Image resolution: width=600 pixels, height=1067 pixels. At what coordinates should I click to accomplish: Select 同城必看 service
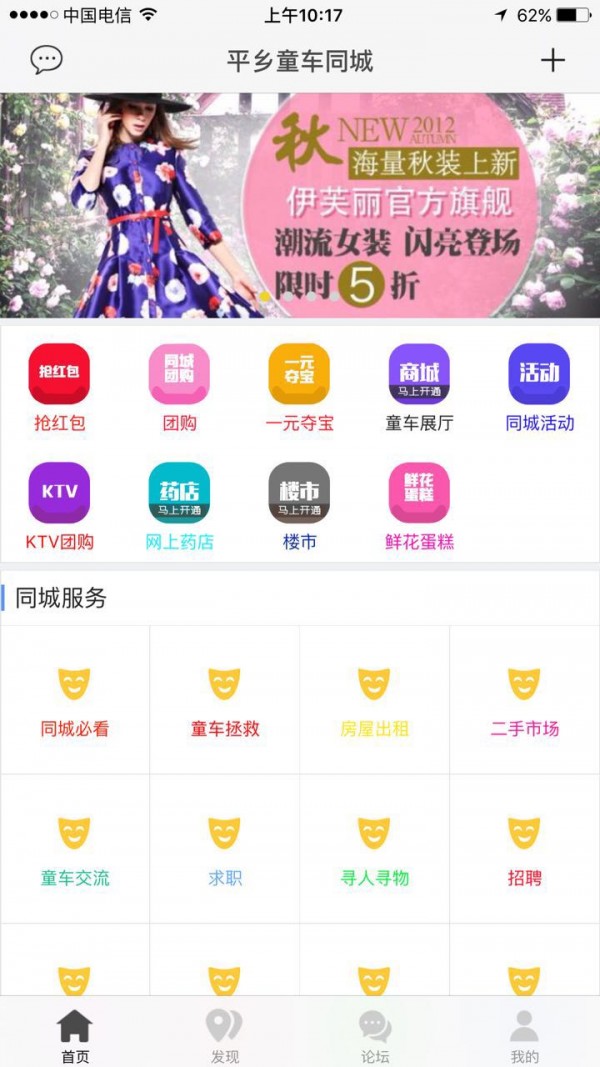coord(75,700)
